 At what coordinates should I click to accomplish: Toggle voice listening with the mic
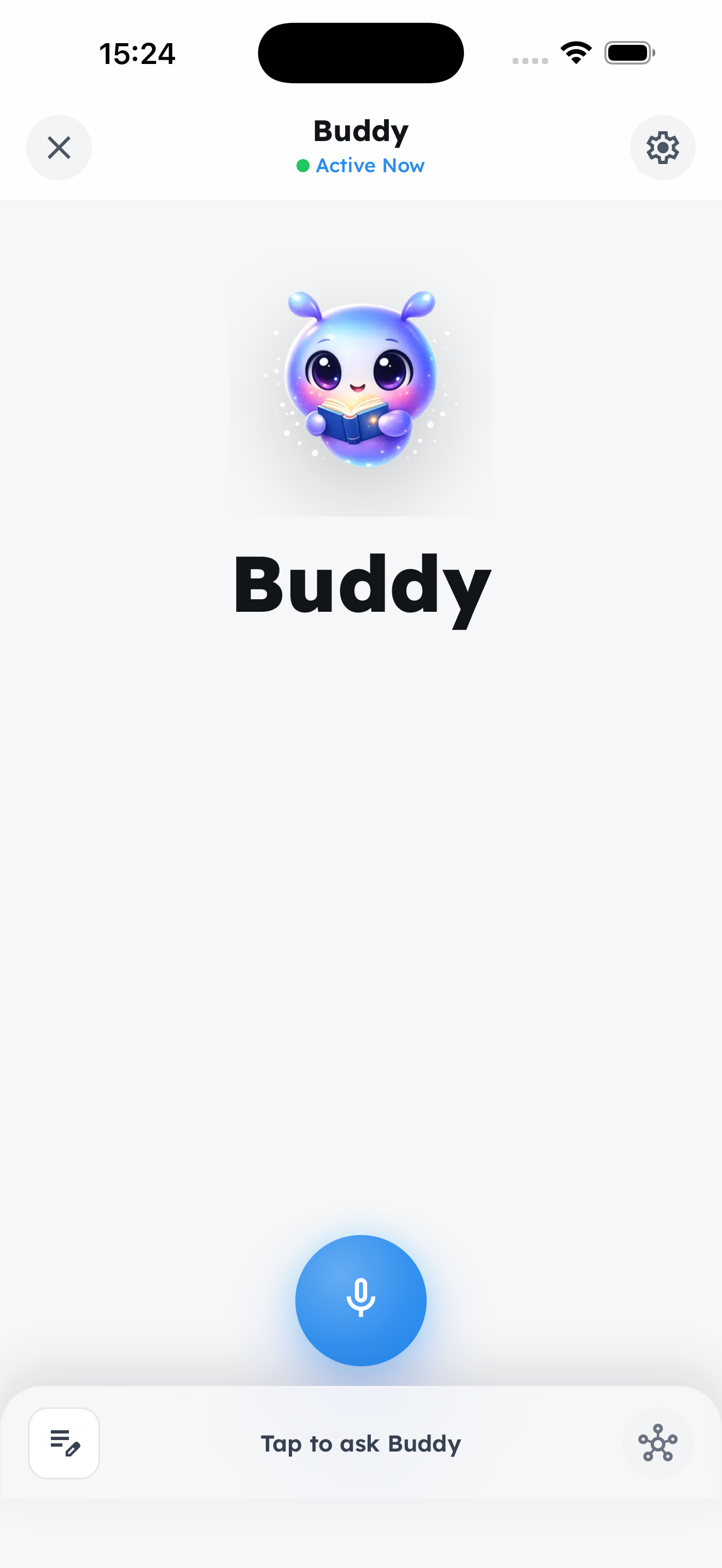(360, 1300)
